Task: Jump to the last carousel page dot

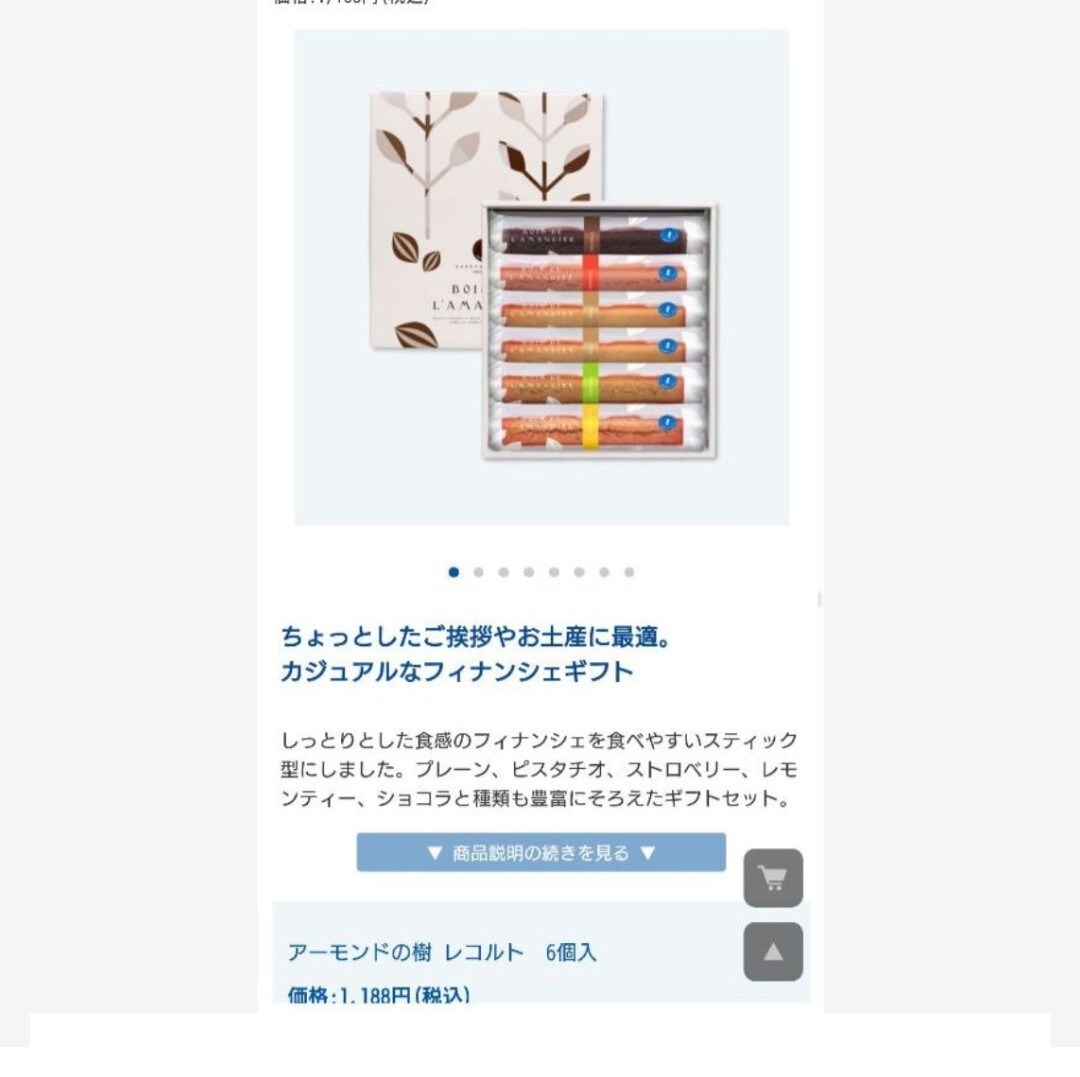Action: click(x=629, y=572)
